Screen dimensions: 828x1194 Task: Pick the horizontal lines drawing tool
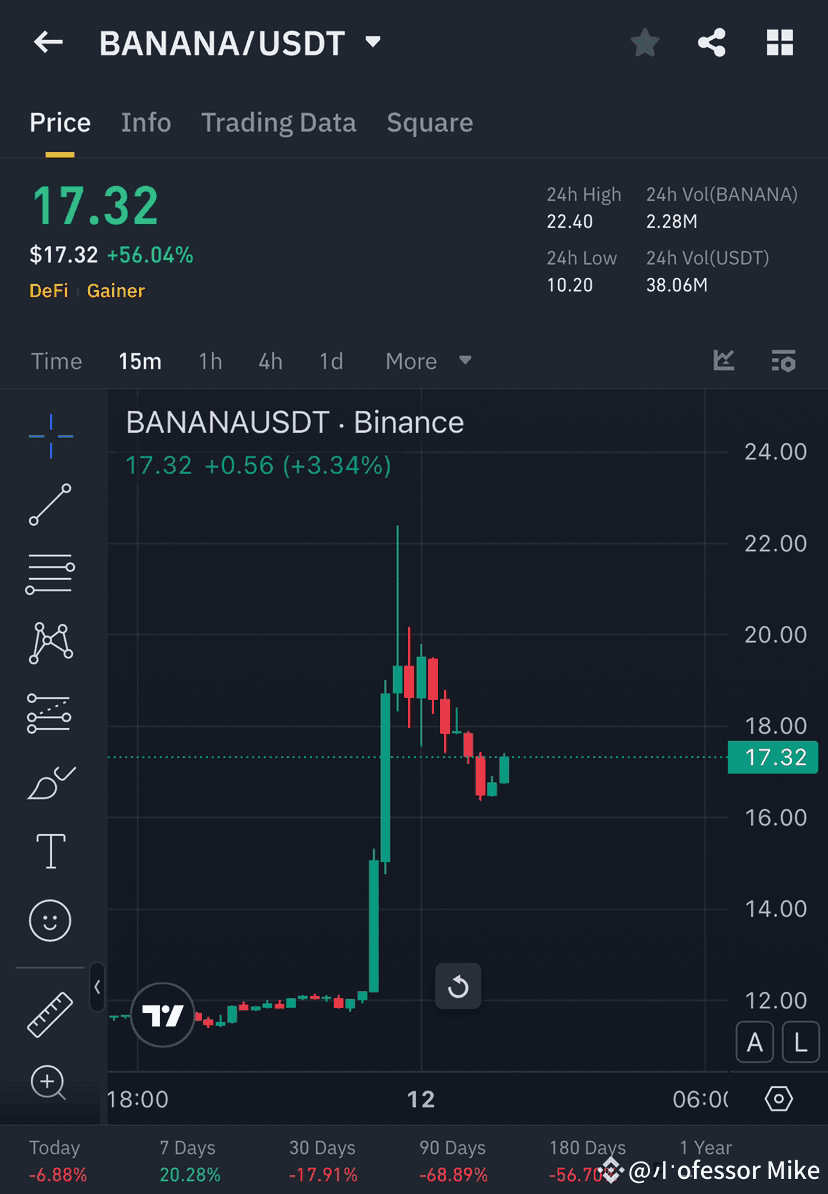[x=50, y=574]
